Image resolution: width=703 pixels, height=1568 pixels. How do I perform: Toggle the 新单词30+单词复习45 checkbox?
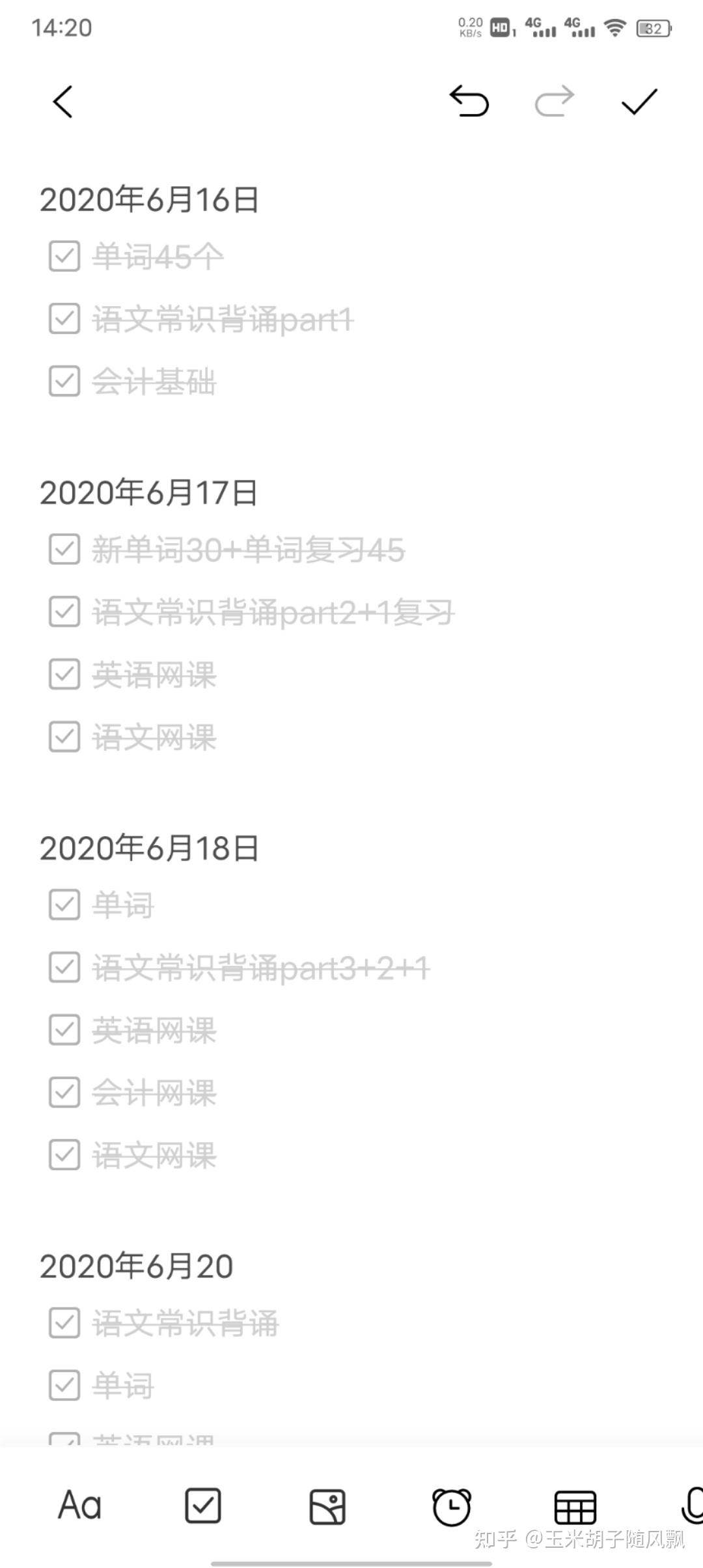(x=64, y=549)
